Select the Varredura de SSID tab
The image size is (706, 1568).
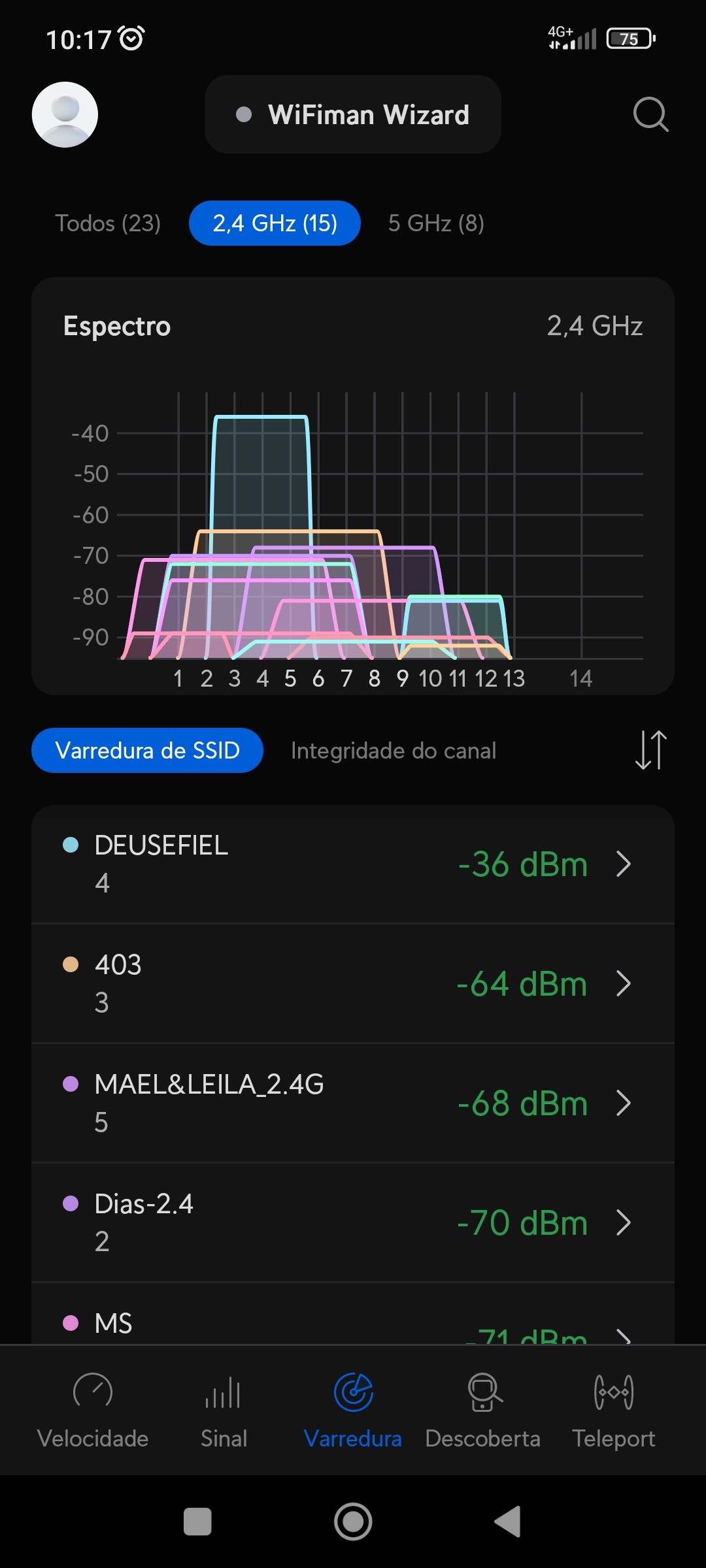(147, 751)
